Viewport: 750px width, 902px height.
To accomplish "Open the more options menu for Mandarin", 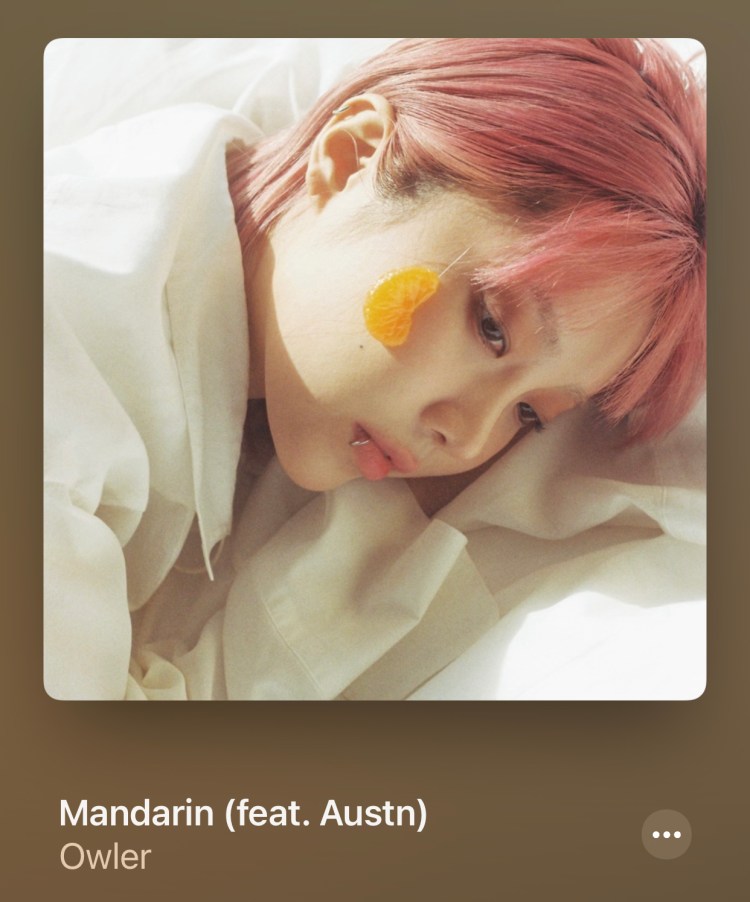I will click(x=666, y=834).
